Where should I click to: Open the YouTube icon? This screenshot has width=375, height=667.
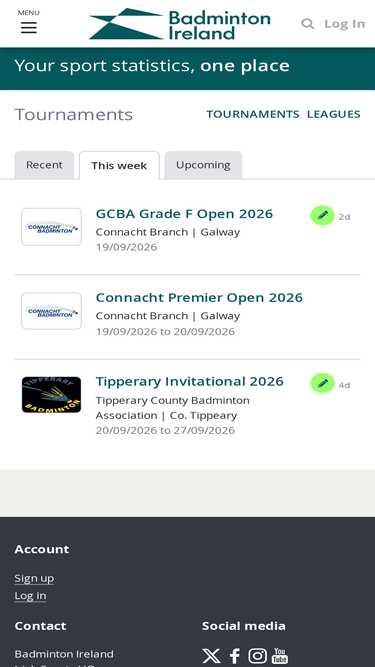pyautogui.click(x=280, y=656)
